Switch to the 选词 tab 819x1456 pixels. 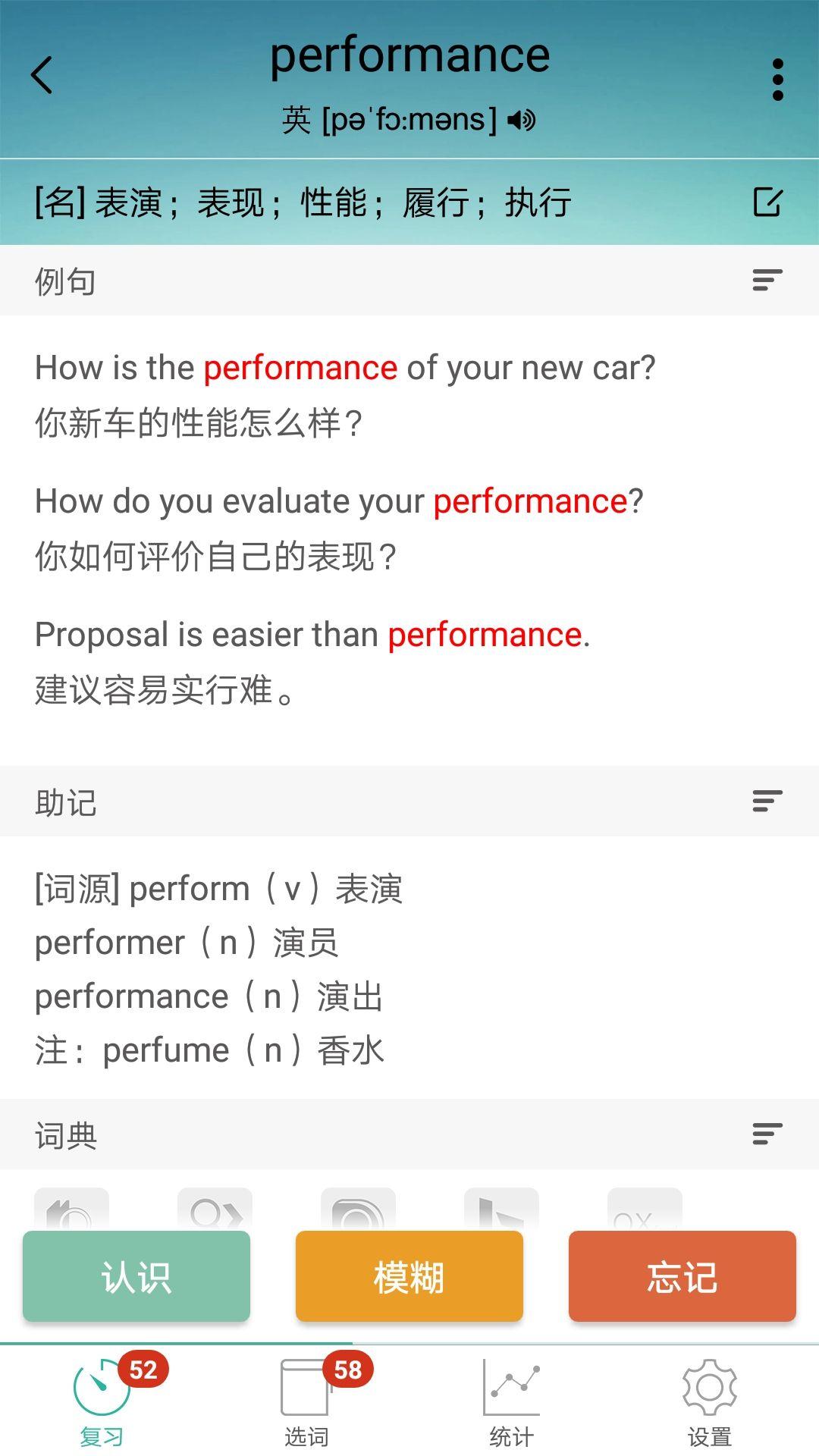pos(306,1401)
